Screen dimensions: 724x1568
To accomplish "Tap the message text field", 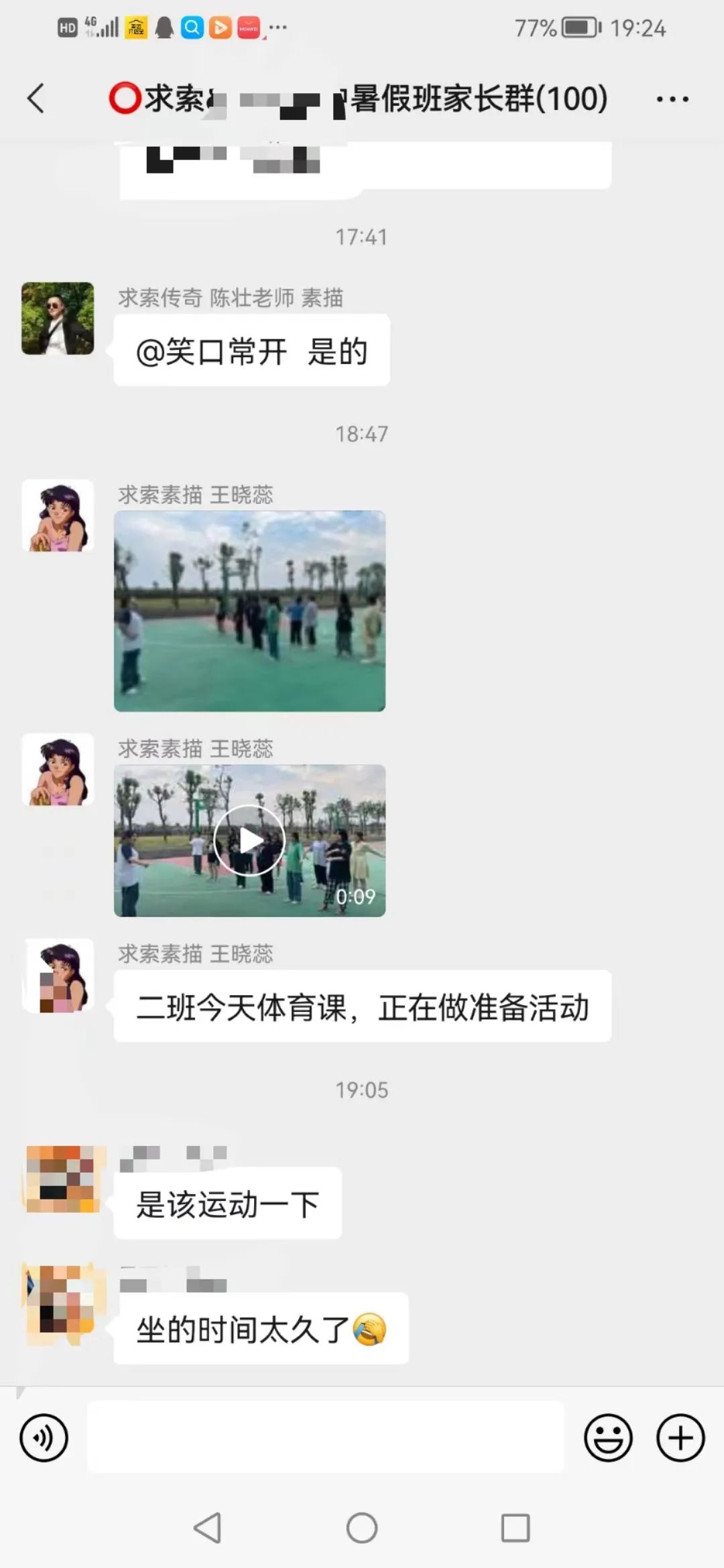I will [x=325, y=1437].
